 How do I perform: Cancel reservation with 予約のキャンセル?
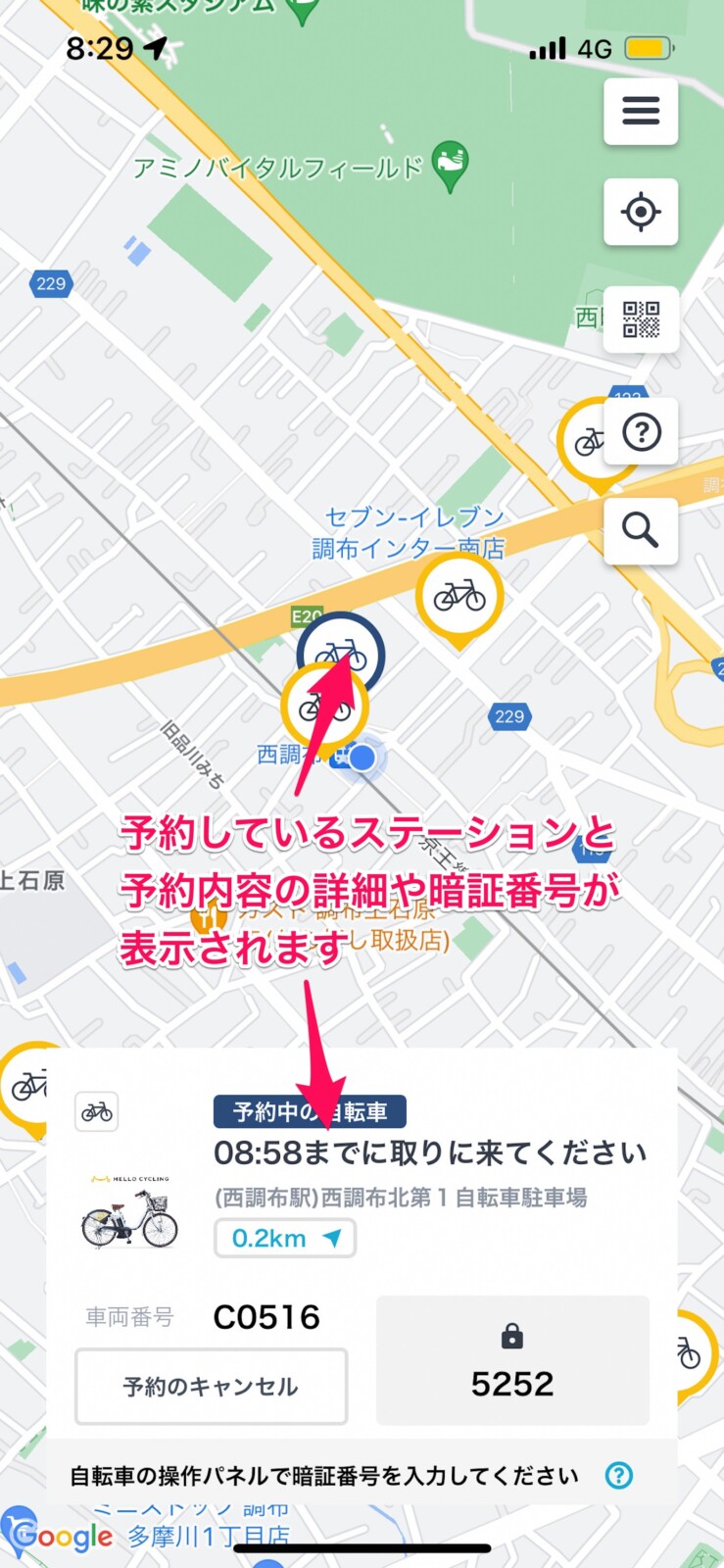tap(212, 1386)
